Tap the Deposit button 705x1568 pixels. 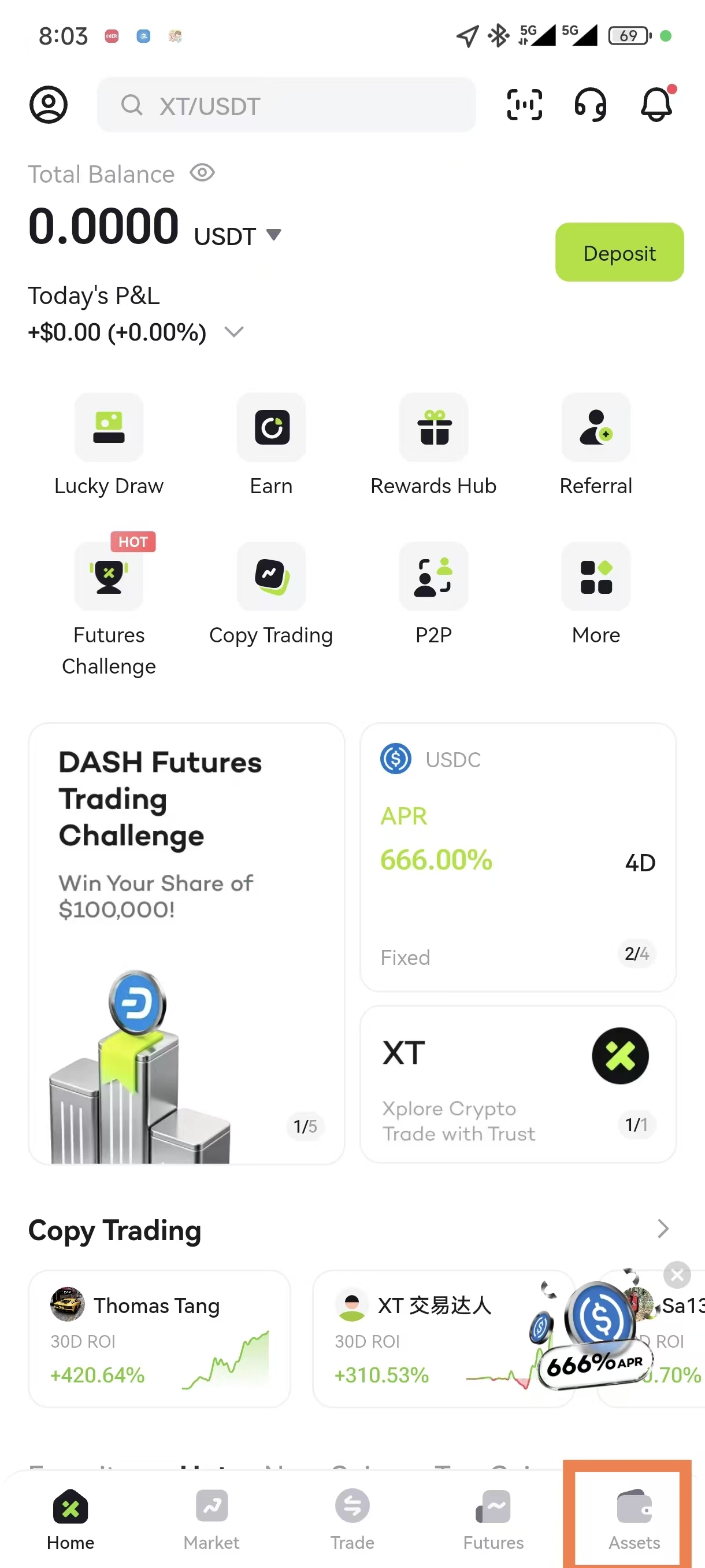[x=619, y=252]
